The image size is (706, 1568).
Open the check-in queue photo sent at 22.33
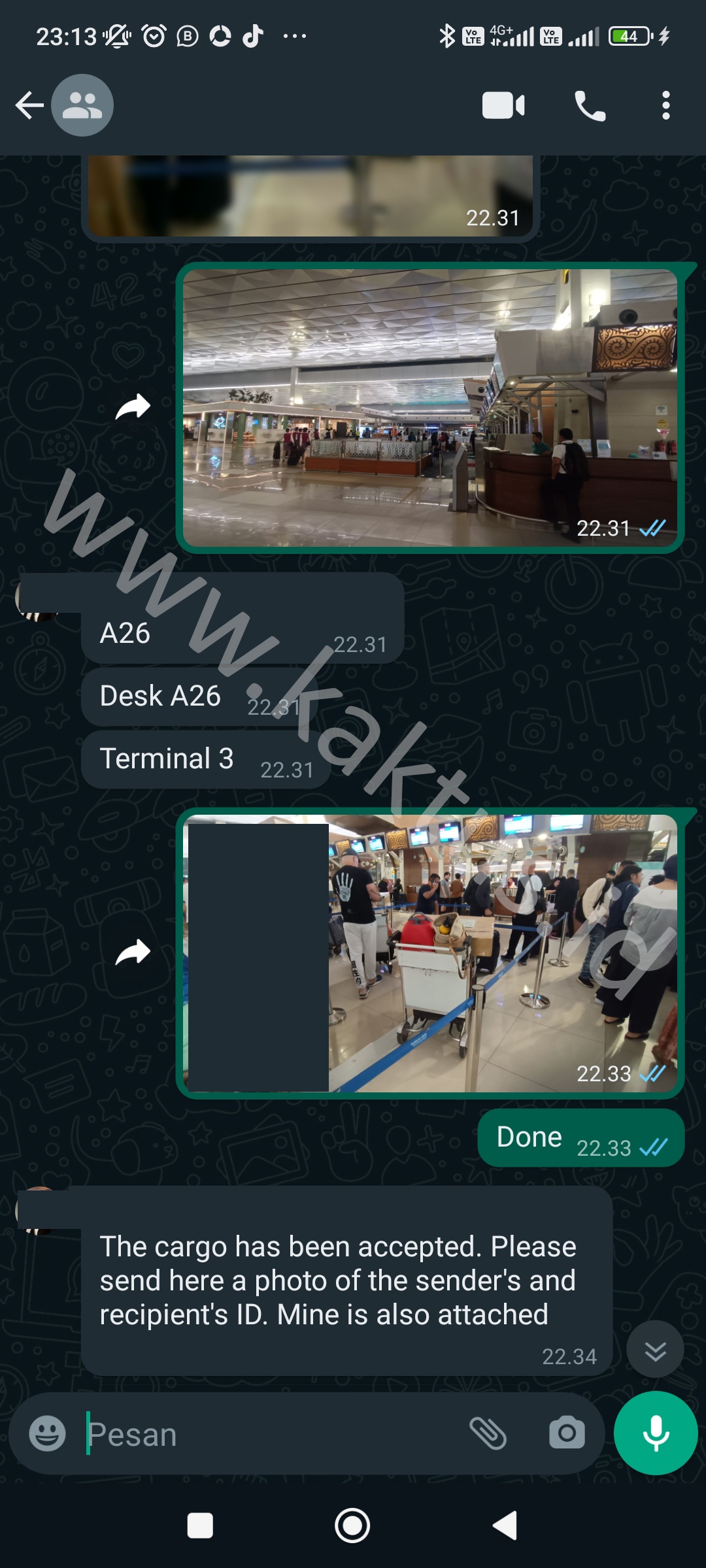coord(502,953)
